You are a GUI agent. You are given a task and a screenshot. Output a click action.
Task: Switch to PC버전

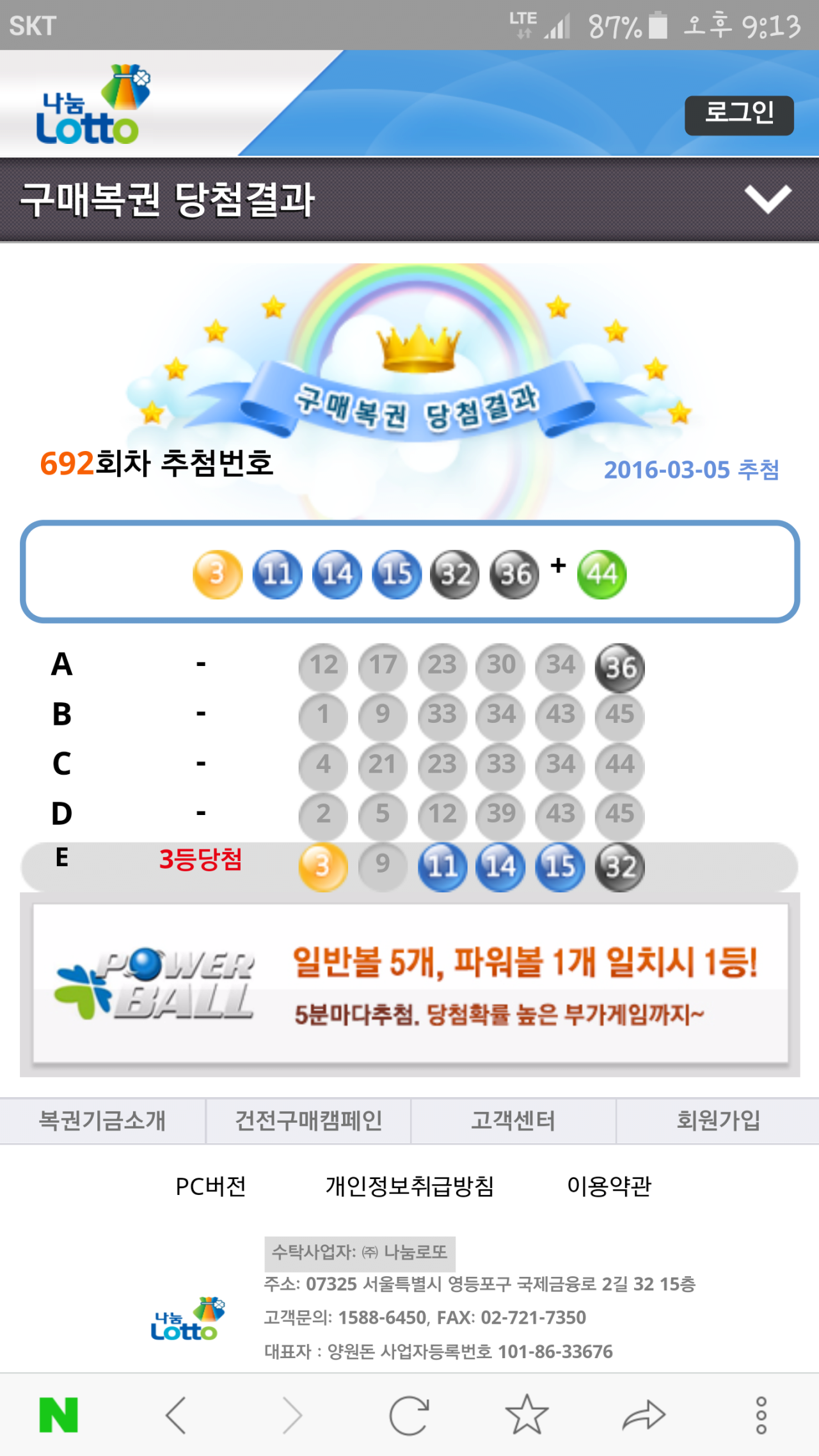click(211, 1187)
